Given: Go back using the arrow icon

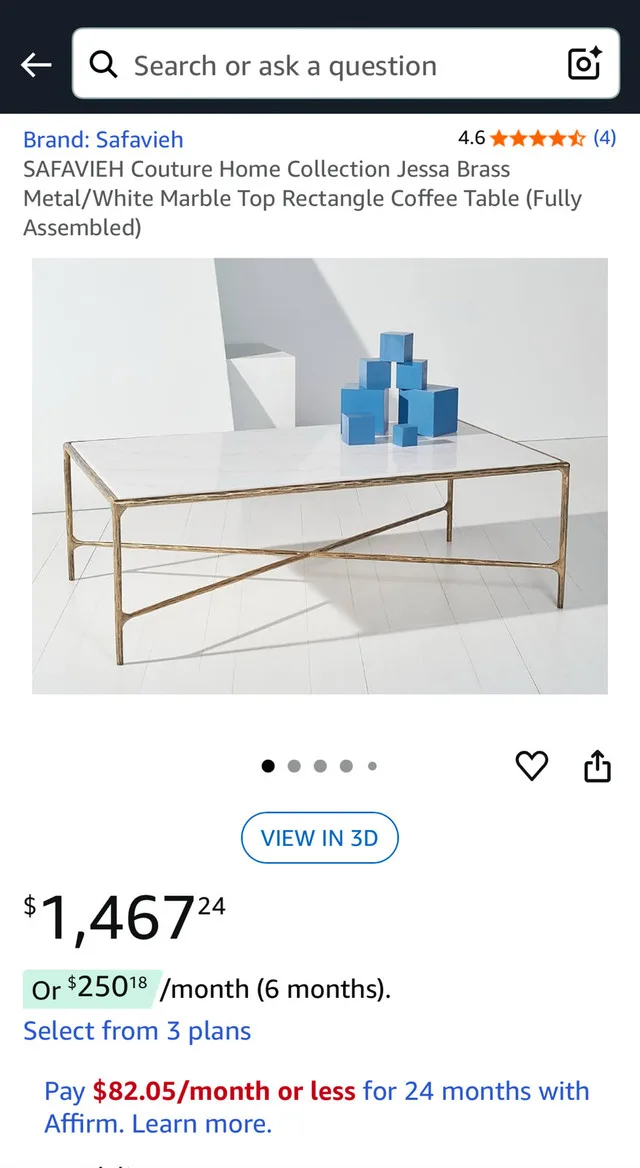Looking at the screenshot, I should click(36, 66).
